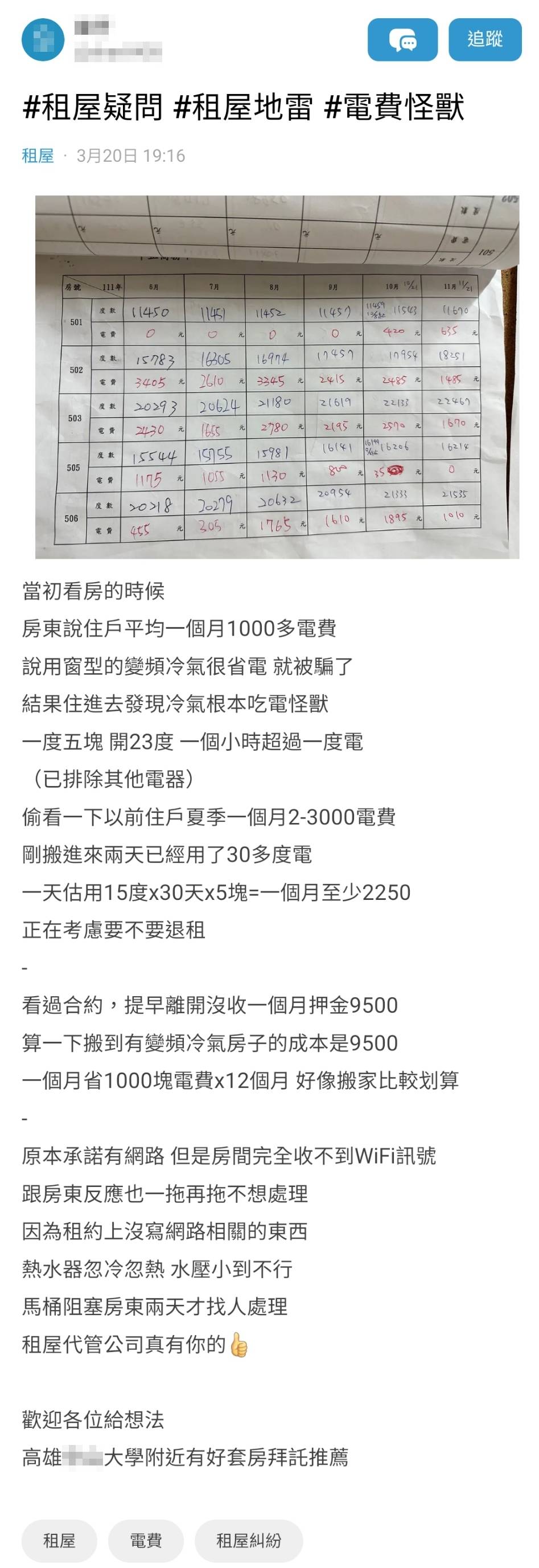
Task: Enlarge the electricity bill table photo
Action: tap(277, 377)
